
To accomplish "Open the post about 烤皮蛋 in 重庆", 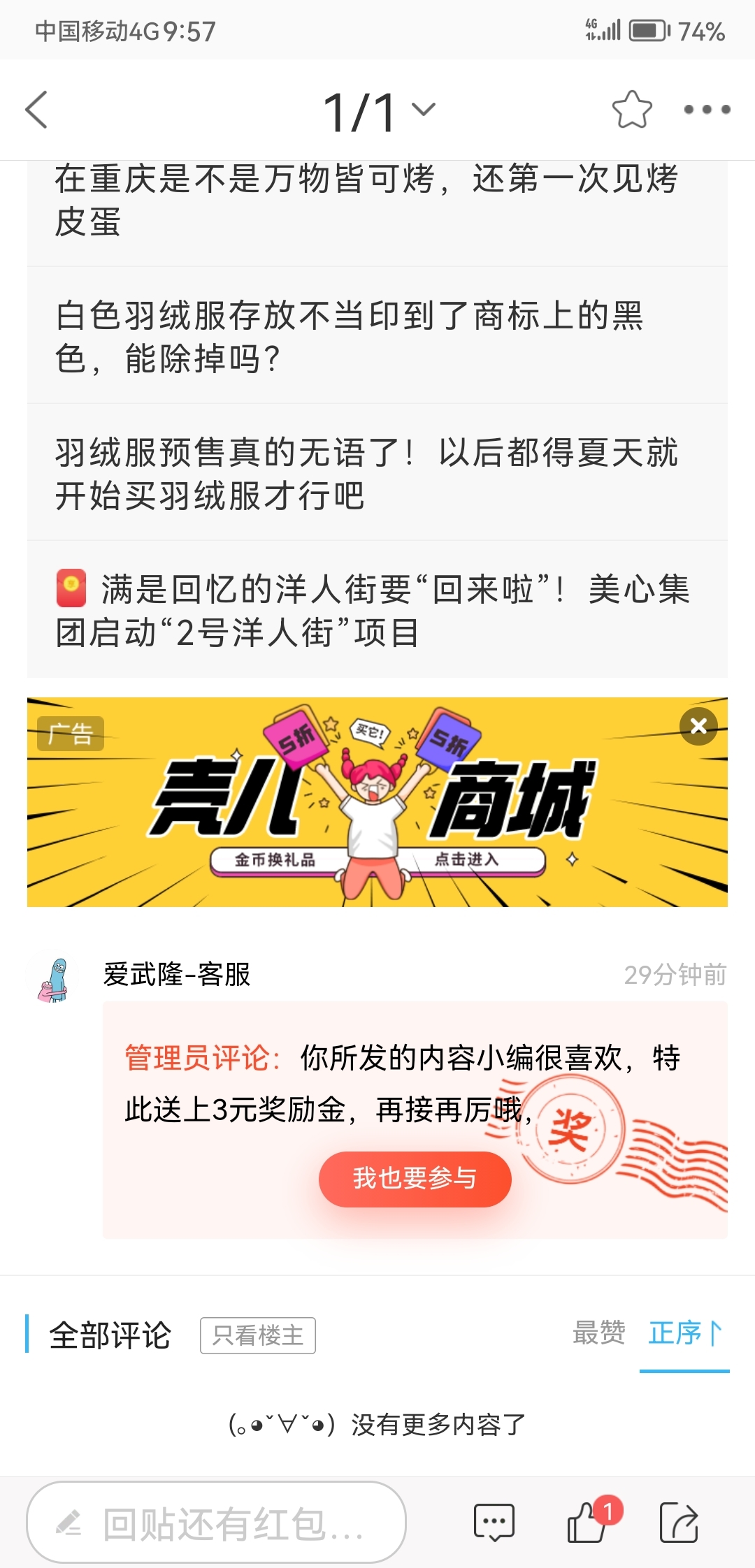I will click(366, 201).
